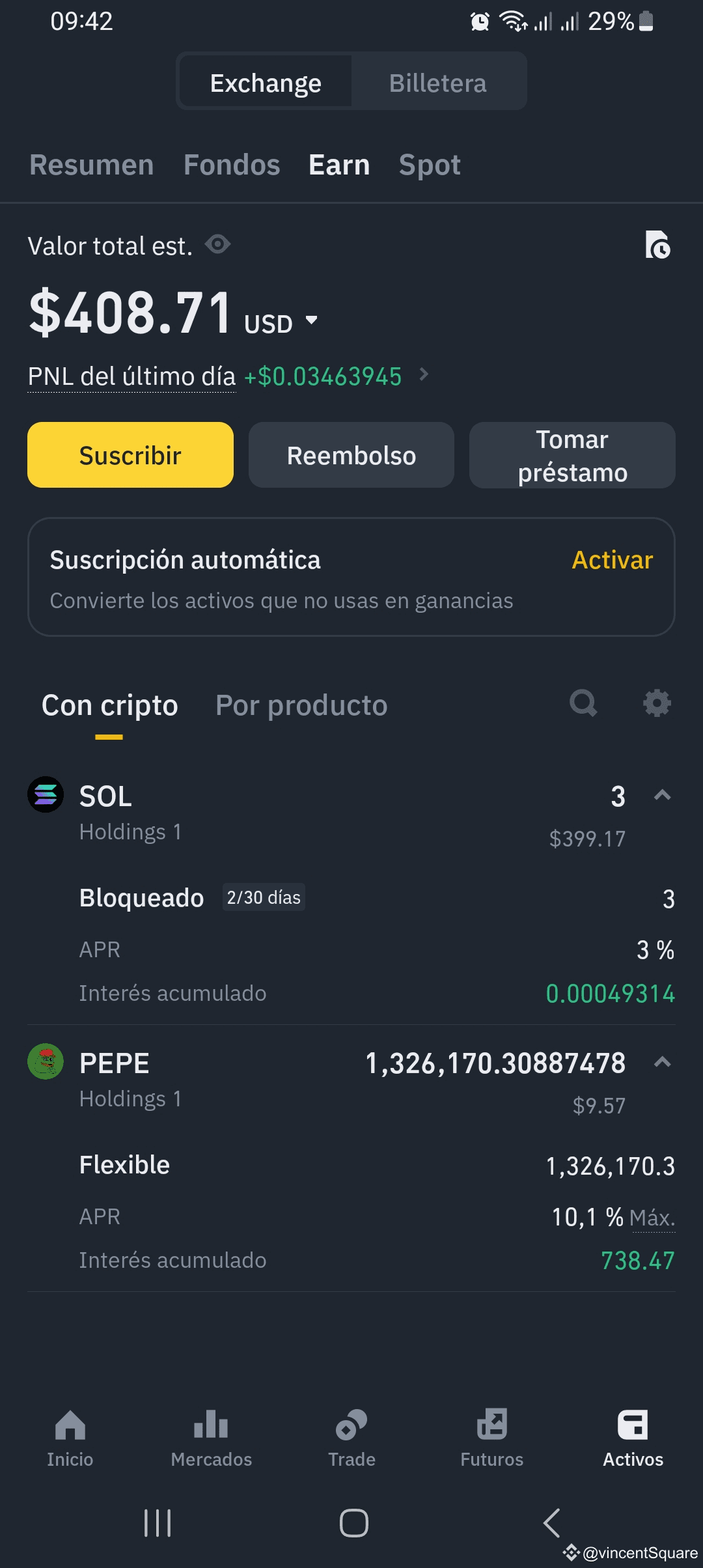Collapse the PEPE holdings section

(662, 1062)
